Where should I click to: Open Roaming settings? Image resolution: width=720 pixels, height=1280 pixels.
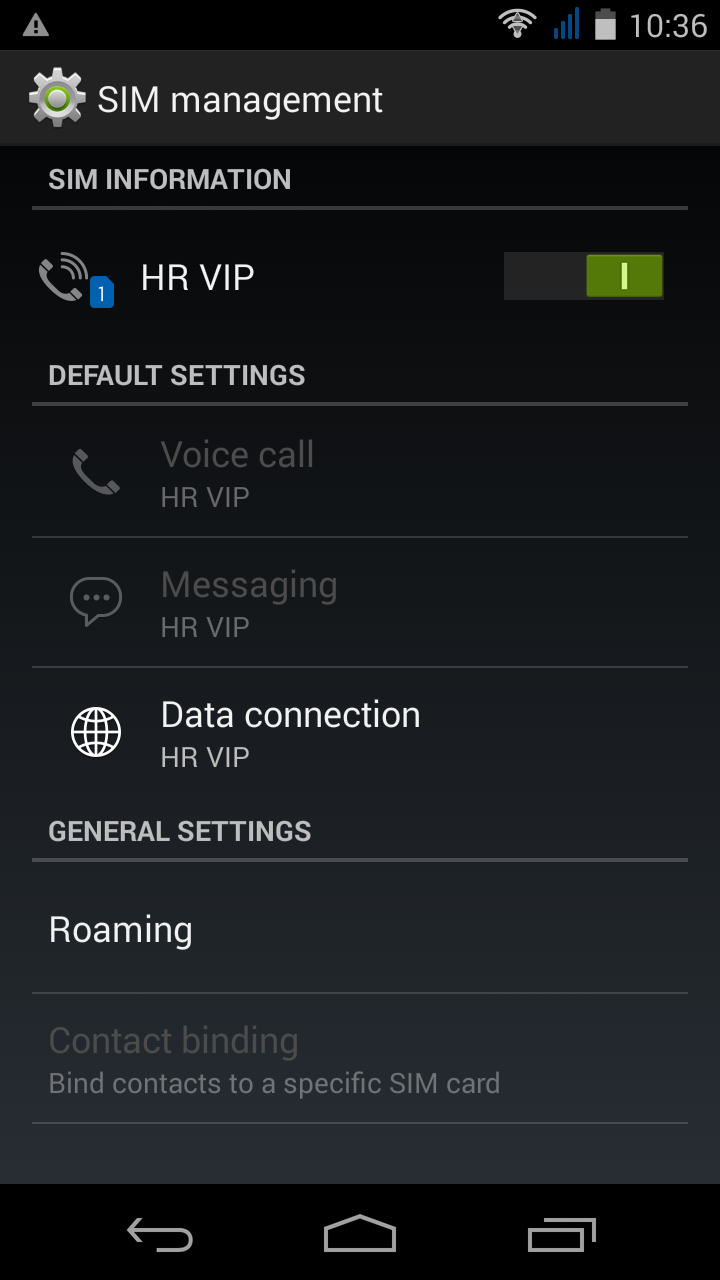click(360, 929)
